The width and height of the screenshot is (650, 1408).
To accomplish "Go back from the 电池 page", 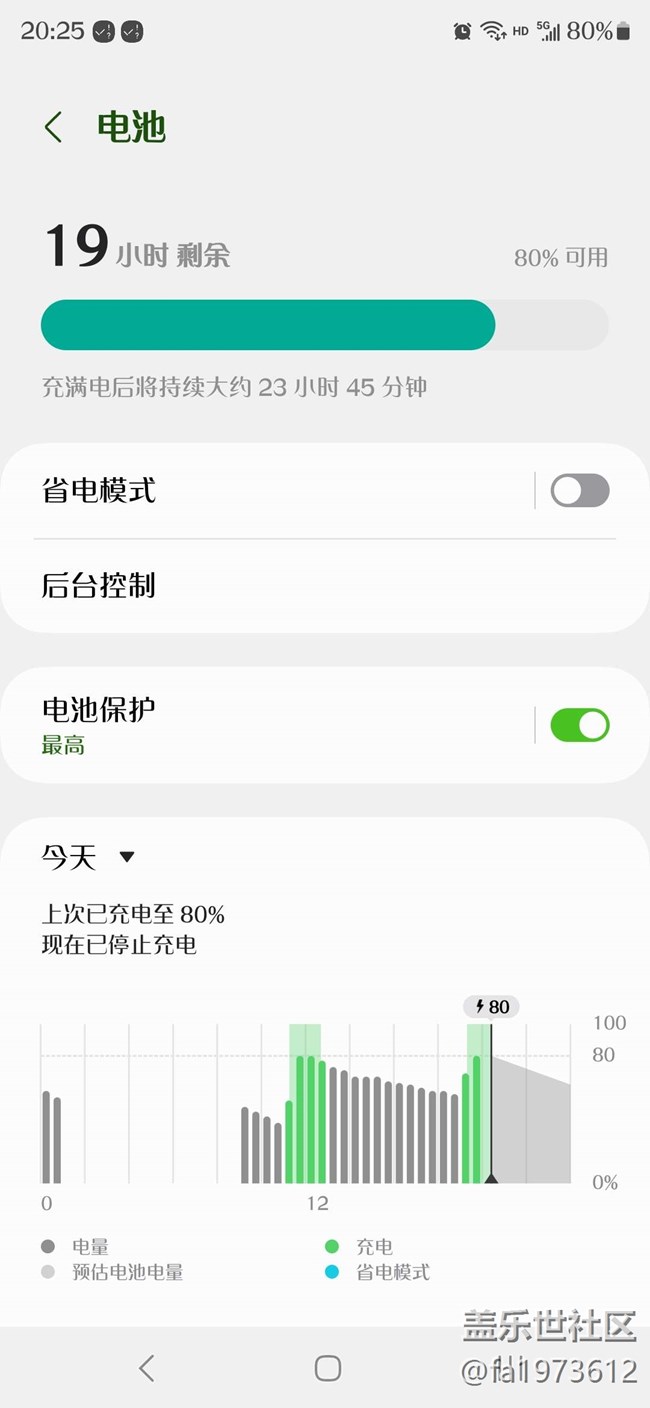I will point(53,127).
